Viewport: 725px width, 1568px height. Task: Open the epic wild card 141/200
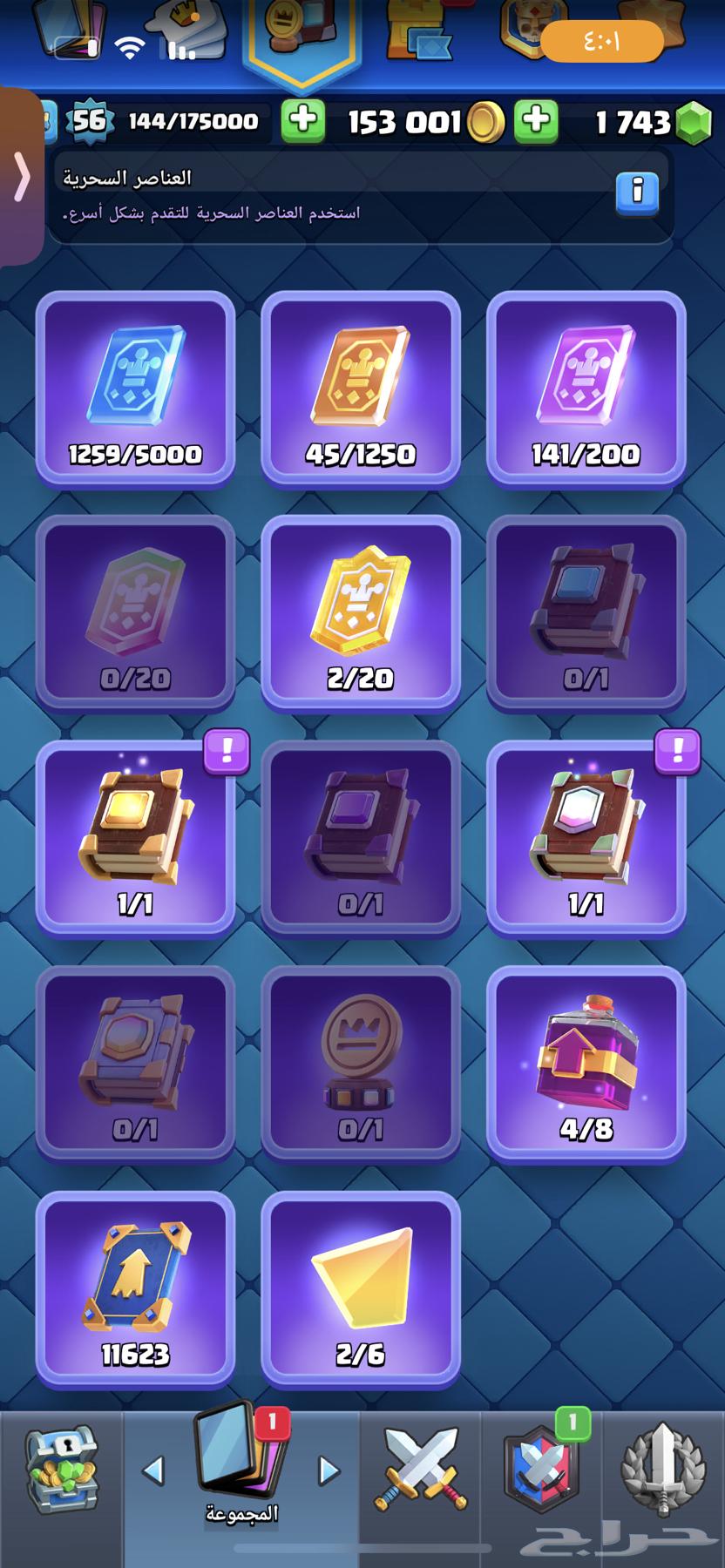click(586, 387)
